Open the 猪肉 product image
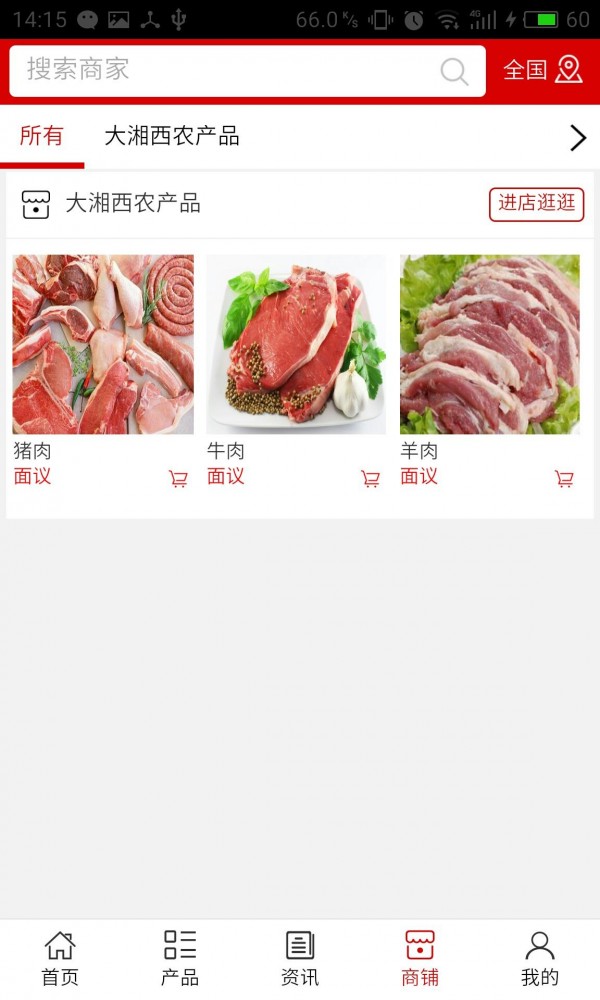 [x=103, y=344]
